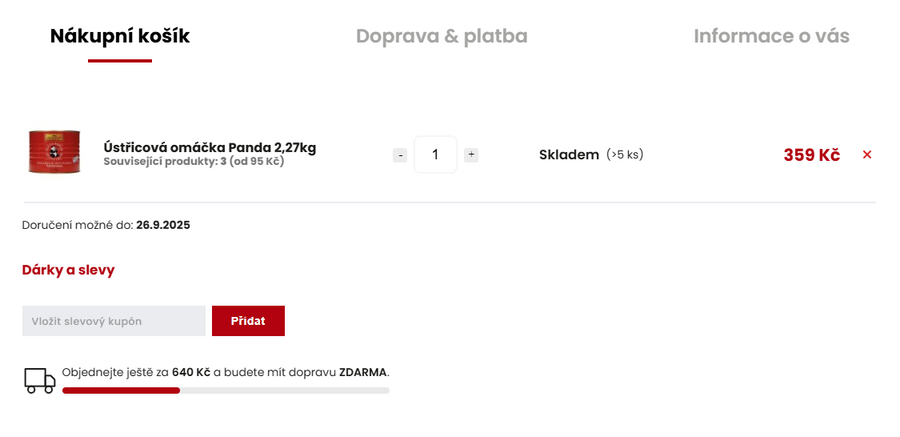The width and height of the screenshot is (900, 437).
Task: Tap the oyster sauce product image
Action: (54, 152)
